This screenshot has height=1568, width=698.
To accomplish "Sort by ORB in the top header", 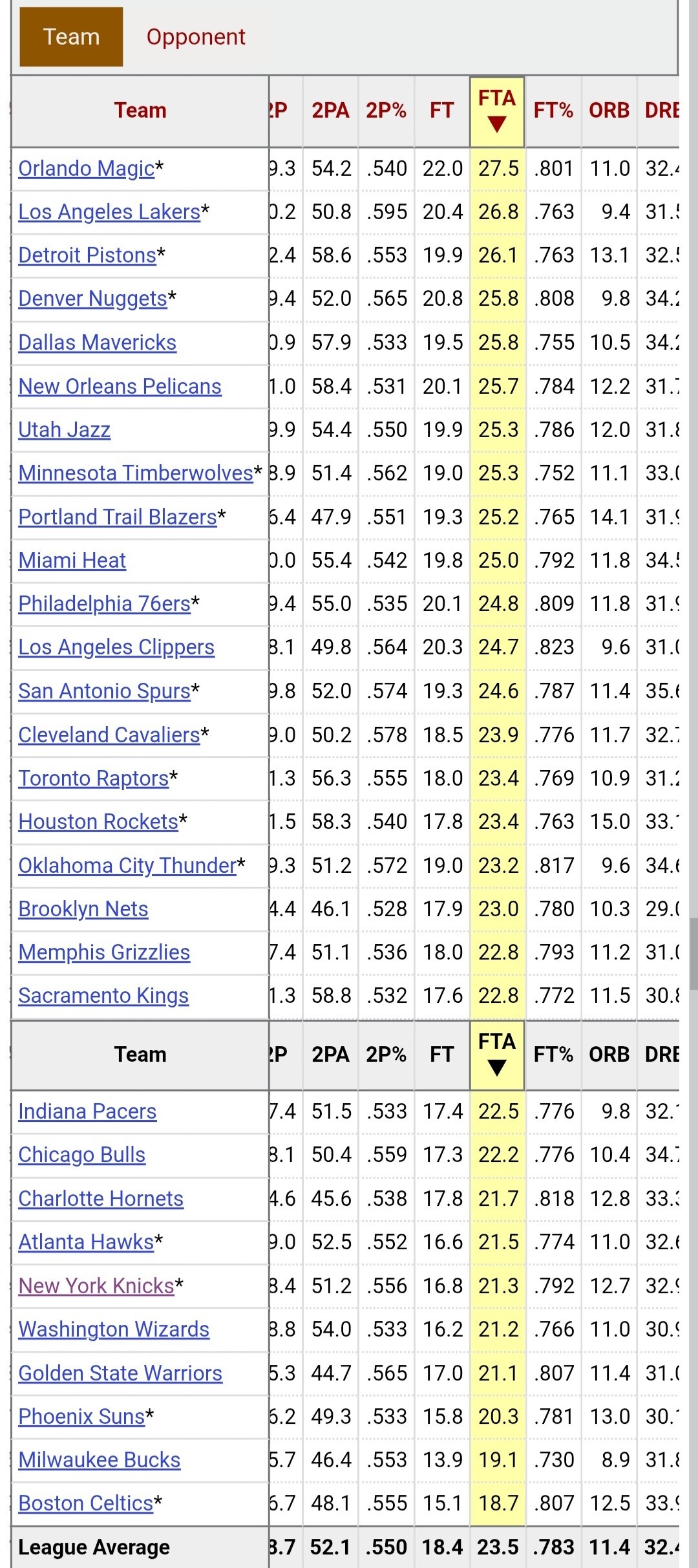I will click(609, 111).
